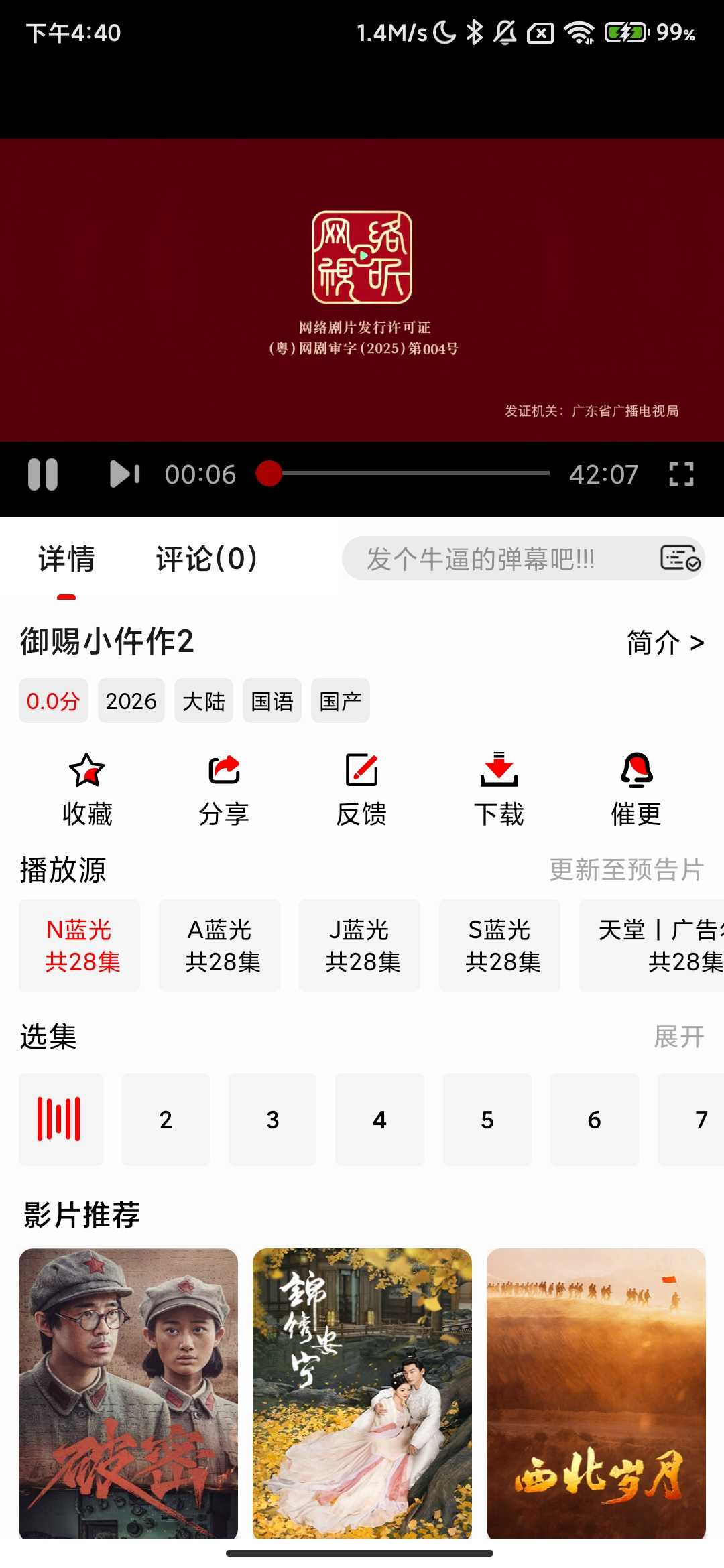This screenshot has height=1568, width=724.
Task: Open the 简介 synopsis details
Action: click(x=664, y=641)
